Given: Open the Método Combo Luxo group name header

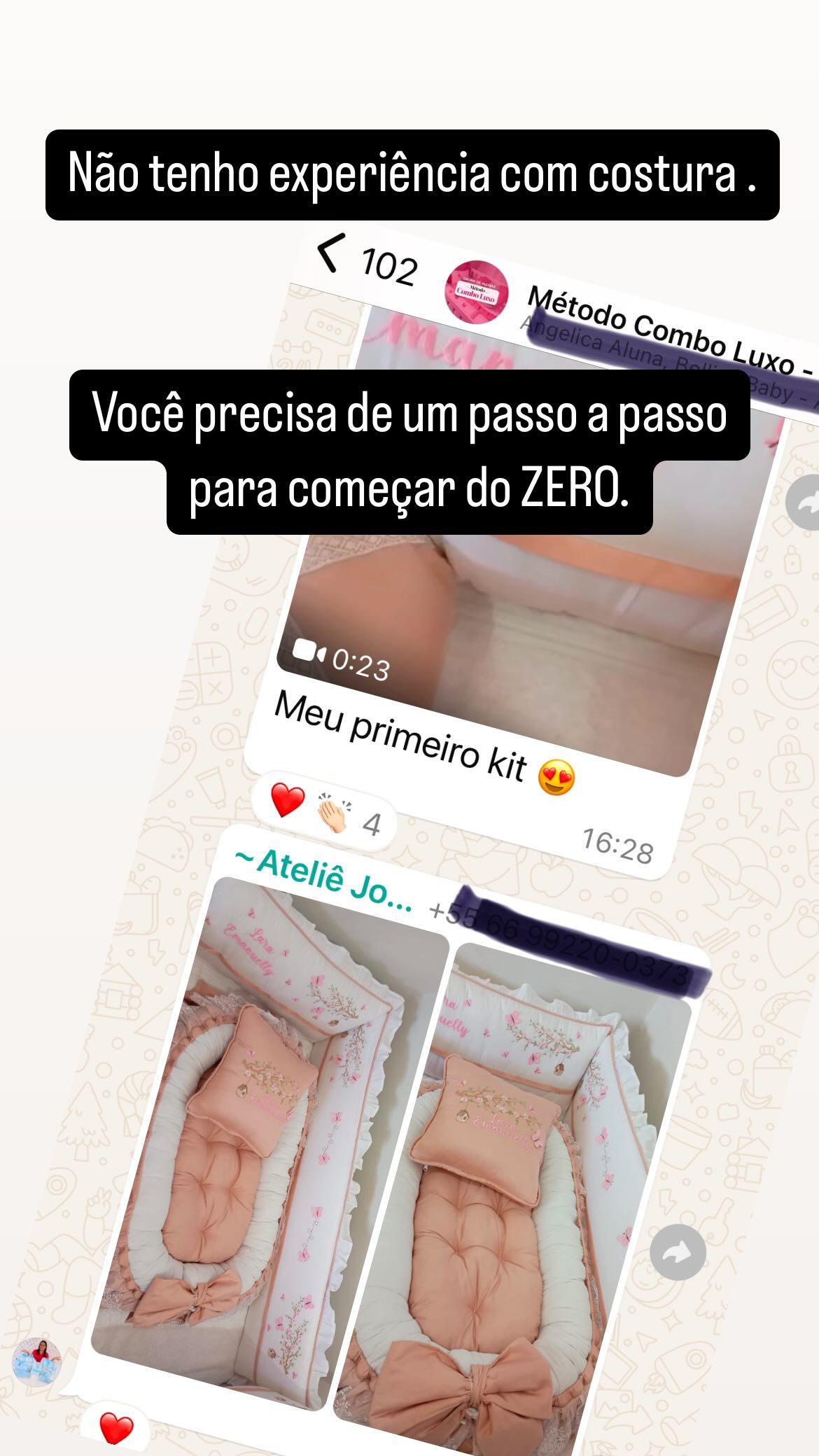Looking at the screenshot, I should click(x=665, y=322).
